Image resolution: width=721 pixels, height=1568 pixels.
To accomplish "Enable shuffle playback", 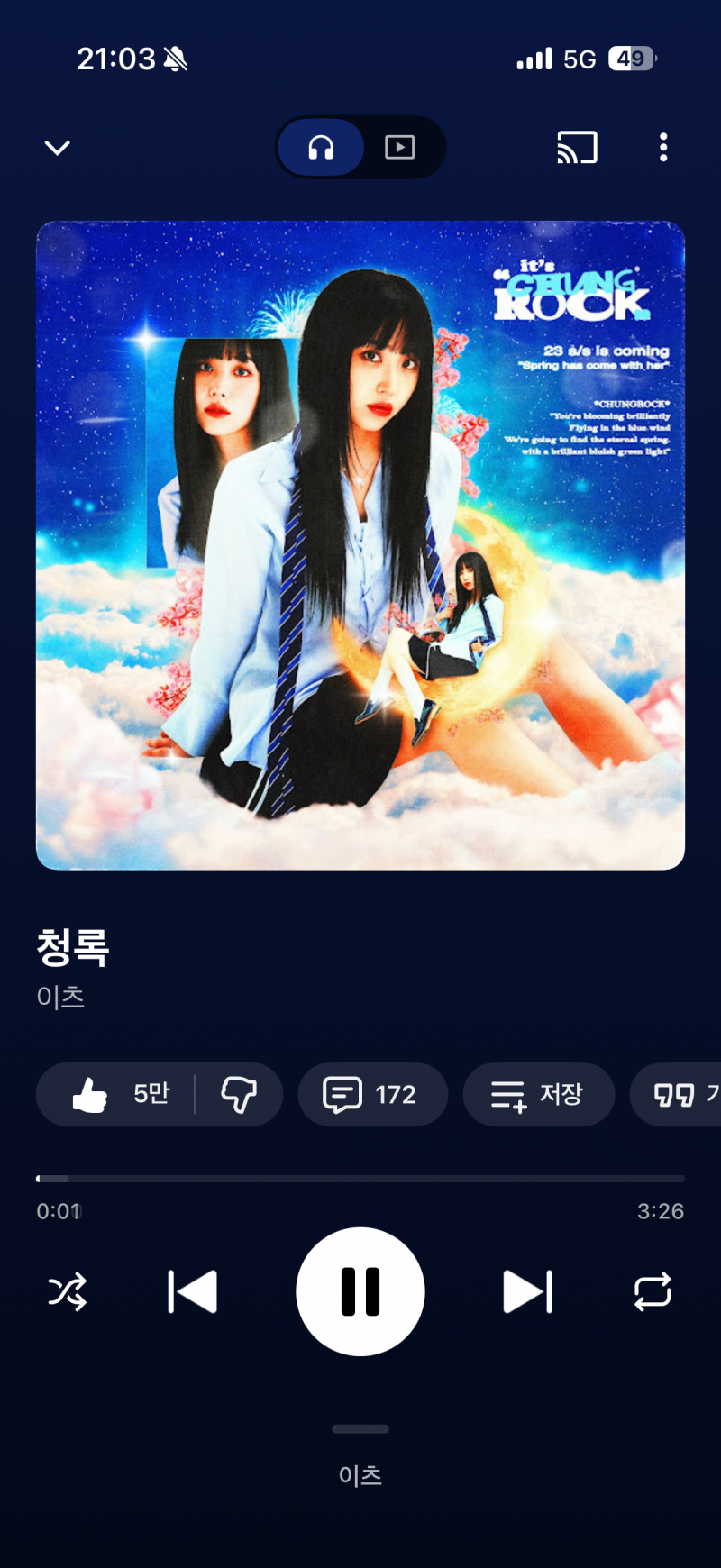I will pyautogui.click(x=65, y=1291).
